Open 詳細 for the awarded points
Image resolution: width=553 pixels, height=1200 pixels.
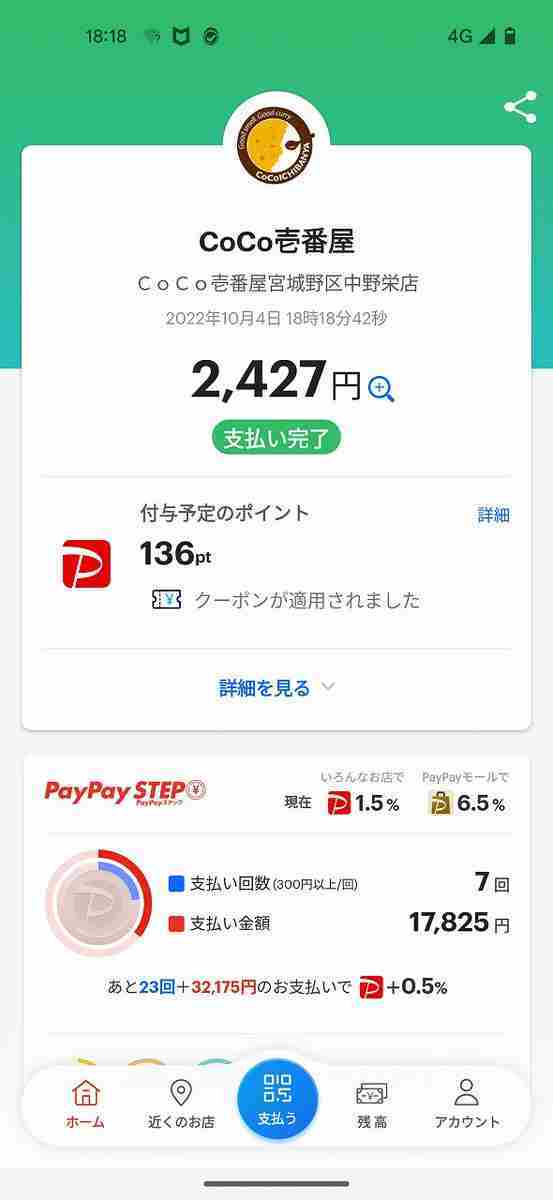click(x=494, y=515)
